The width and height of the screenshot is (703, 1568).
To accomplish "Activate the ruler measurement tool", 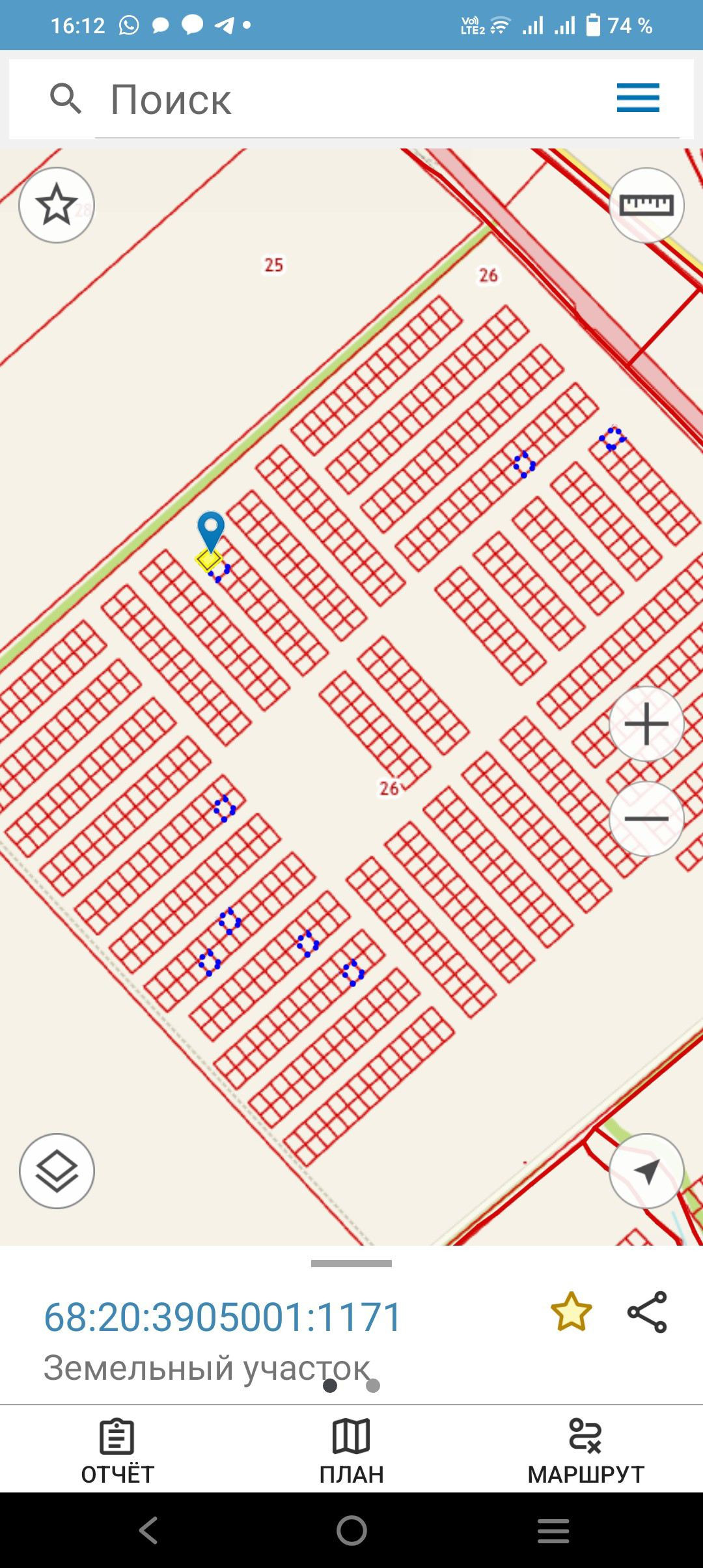I will pyautogui.click(x=646, y=205).
